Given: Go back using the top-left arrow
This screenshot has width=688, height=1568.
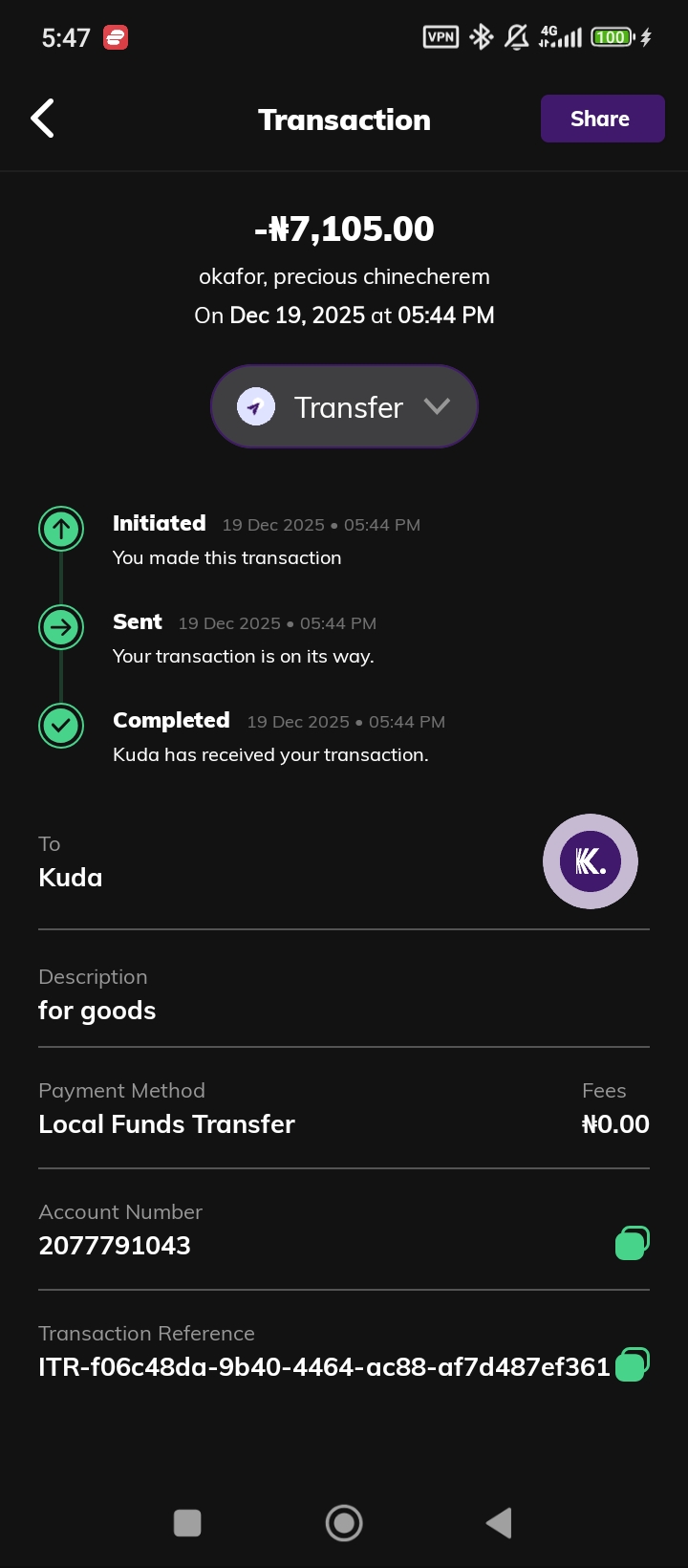Looking at the screenshot, I should [43, 119].
